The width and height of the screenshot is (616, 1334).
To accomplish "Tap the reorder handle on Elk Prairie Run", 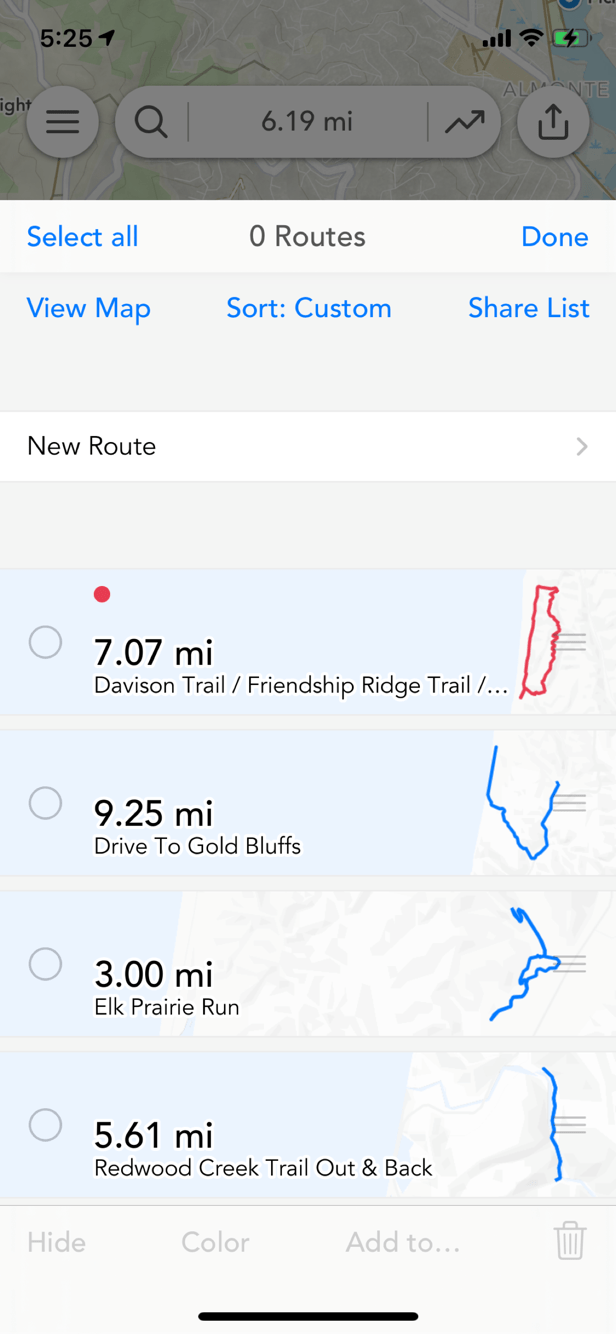I will point(570,964).
